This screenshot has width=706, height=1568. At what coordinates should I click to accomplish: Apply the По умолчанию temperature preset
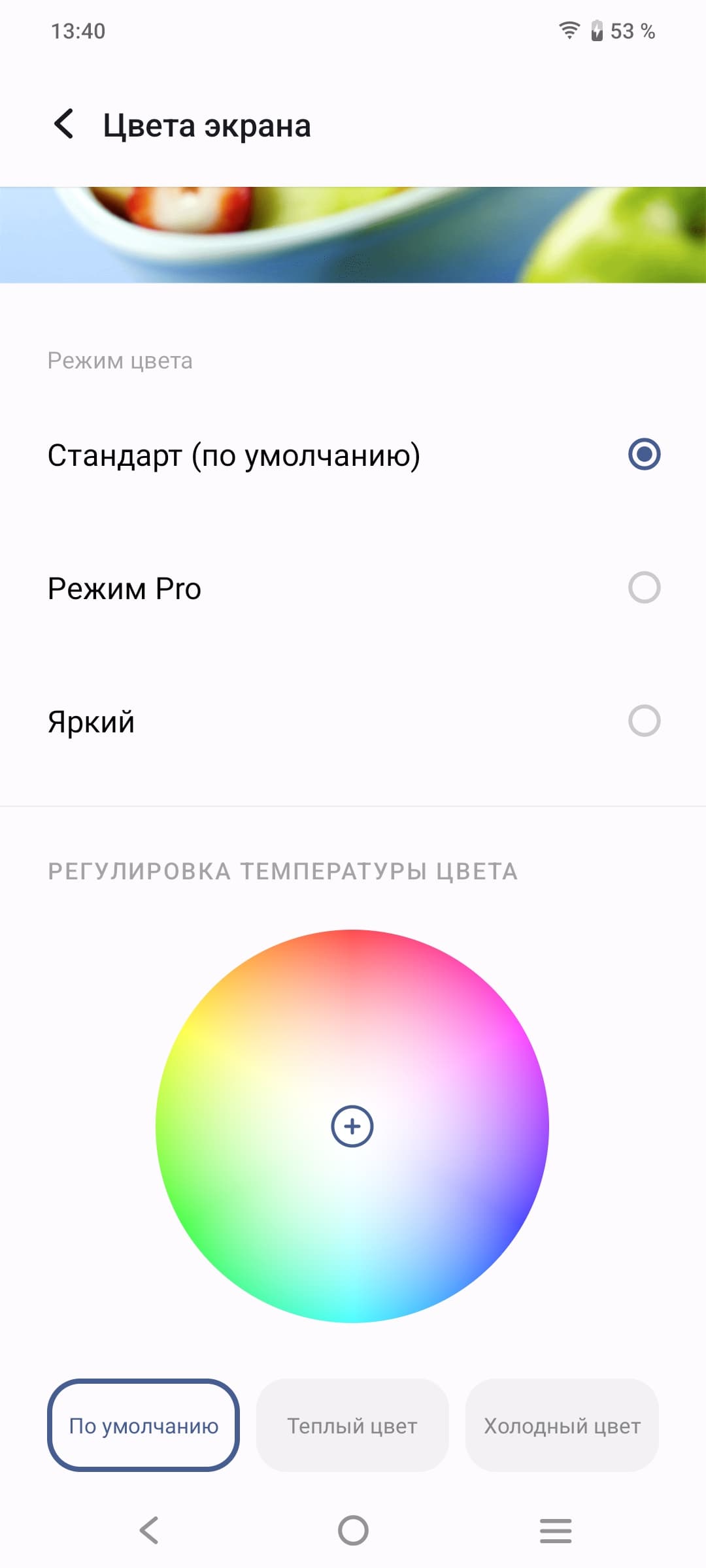tap(143, 1426)
